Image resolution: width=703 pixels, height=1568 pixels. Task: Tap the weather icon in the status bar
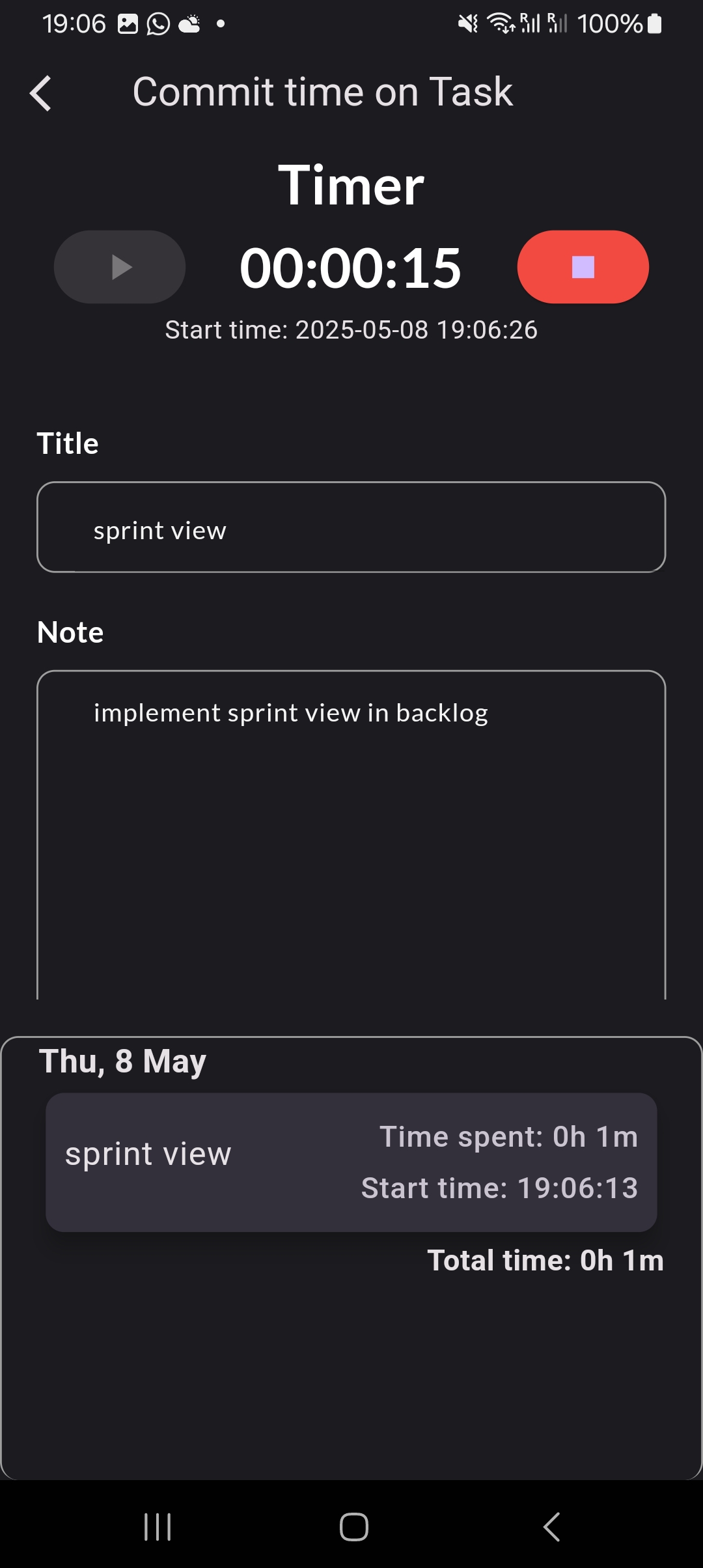(x=189, y=23)
